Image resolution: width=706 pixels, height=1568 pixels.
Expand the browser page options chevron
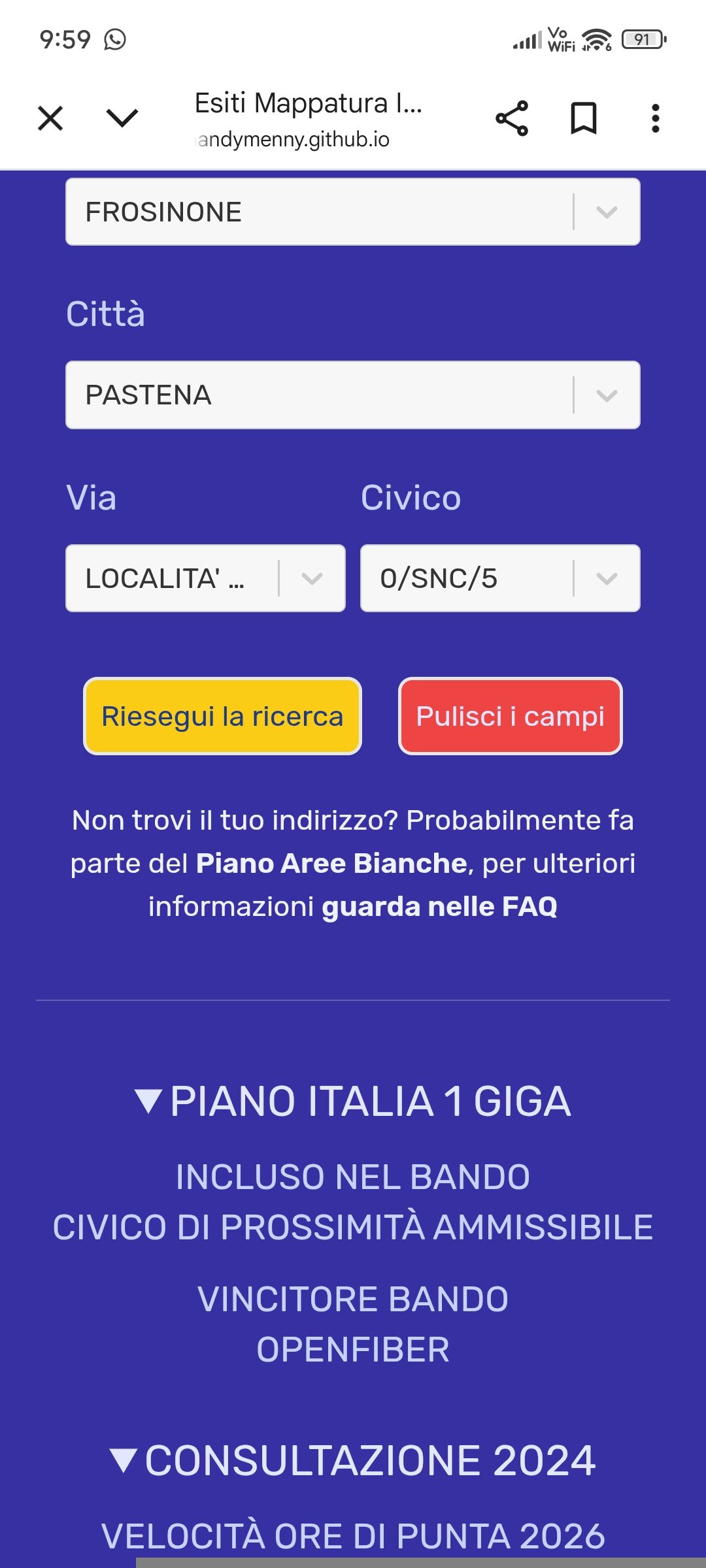[122, 118]
